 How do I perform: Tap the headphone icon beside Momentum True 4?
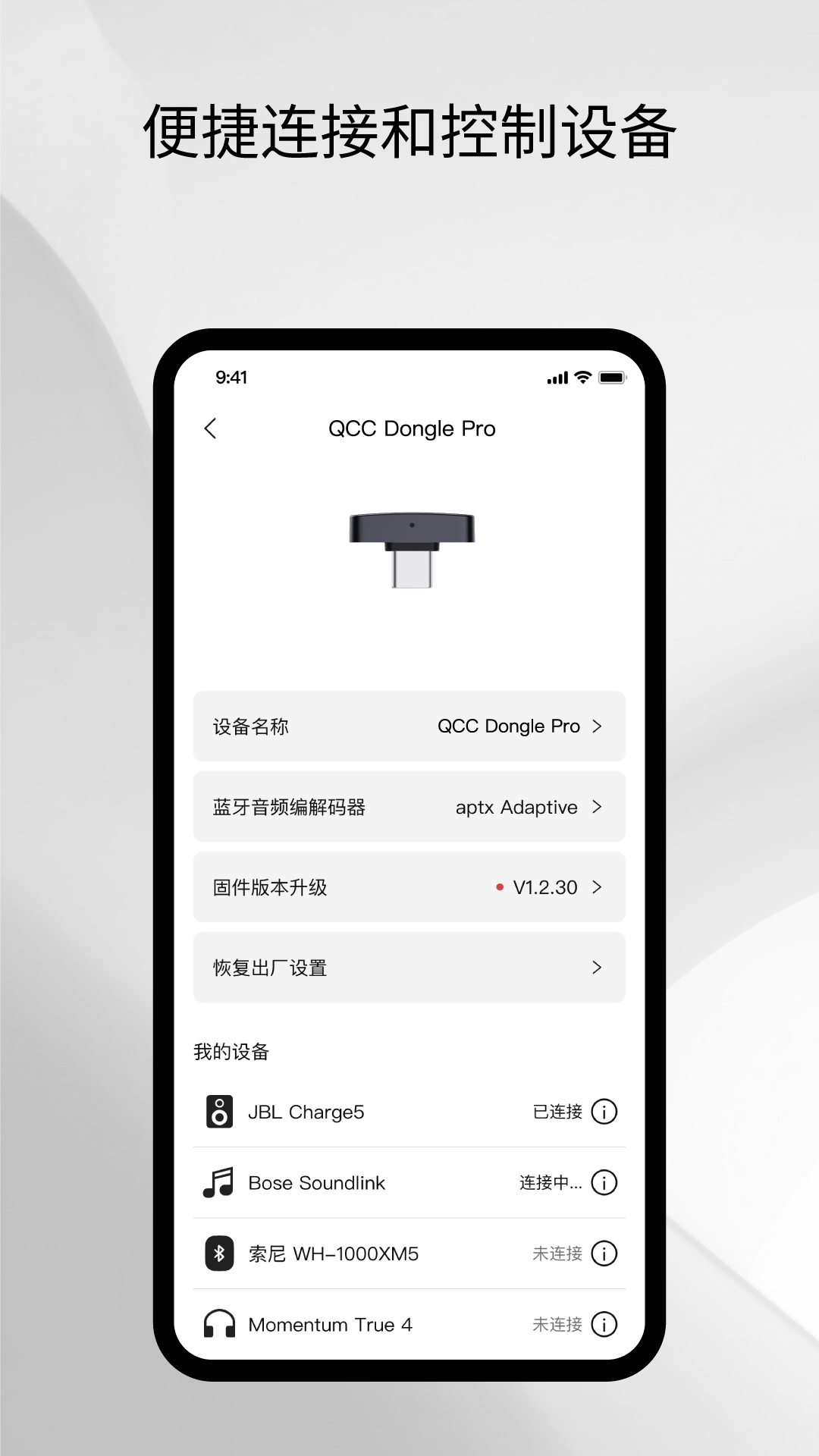218,1325
